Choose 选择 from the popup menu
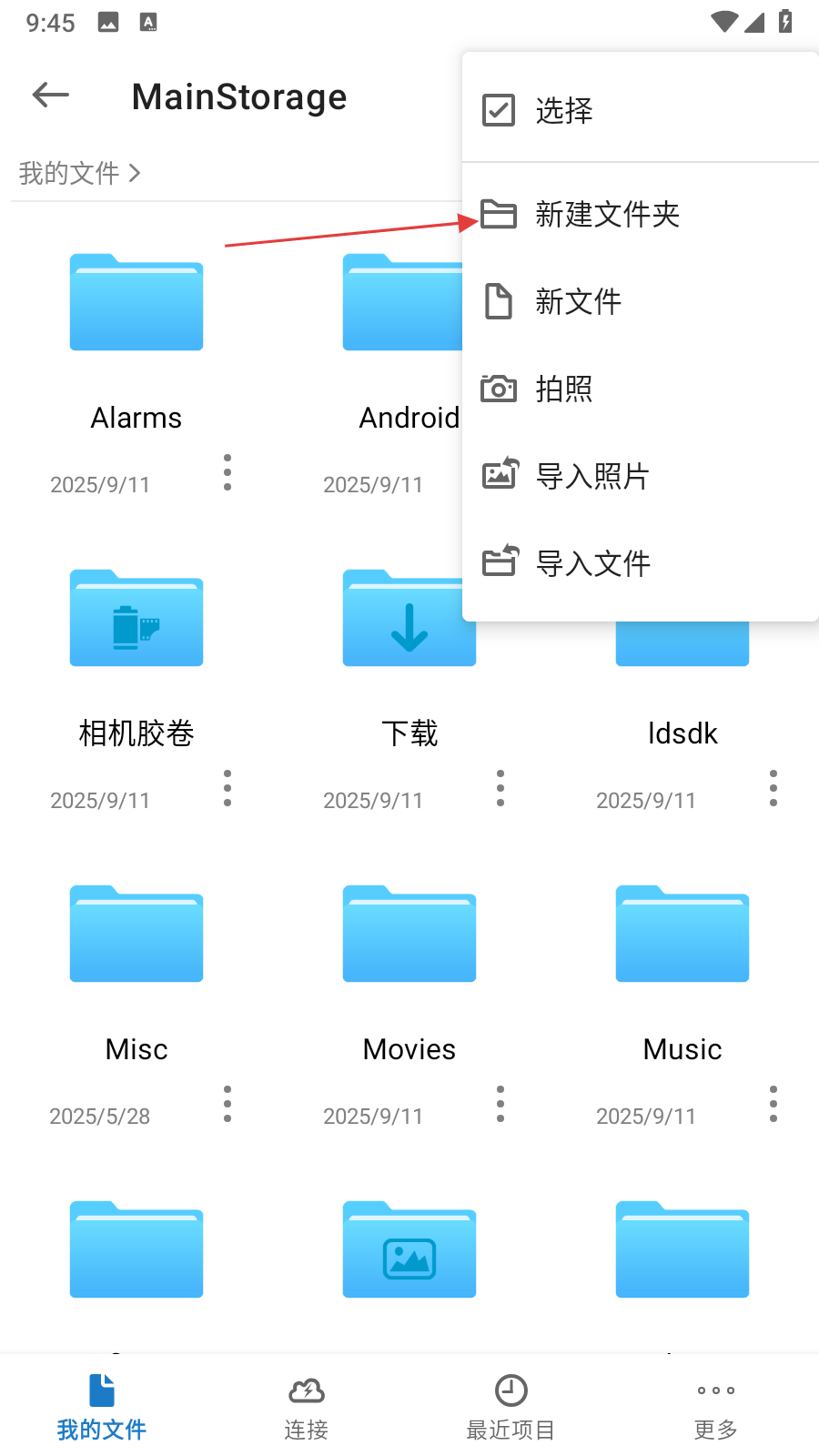Viewport: 819px width, 1456px height. 564,110
